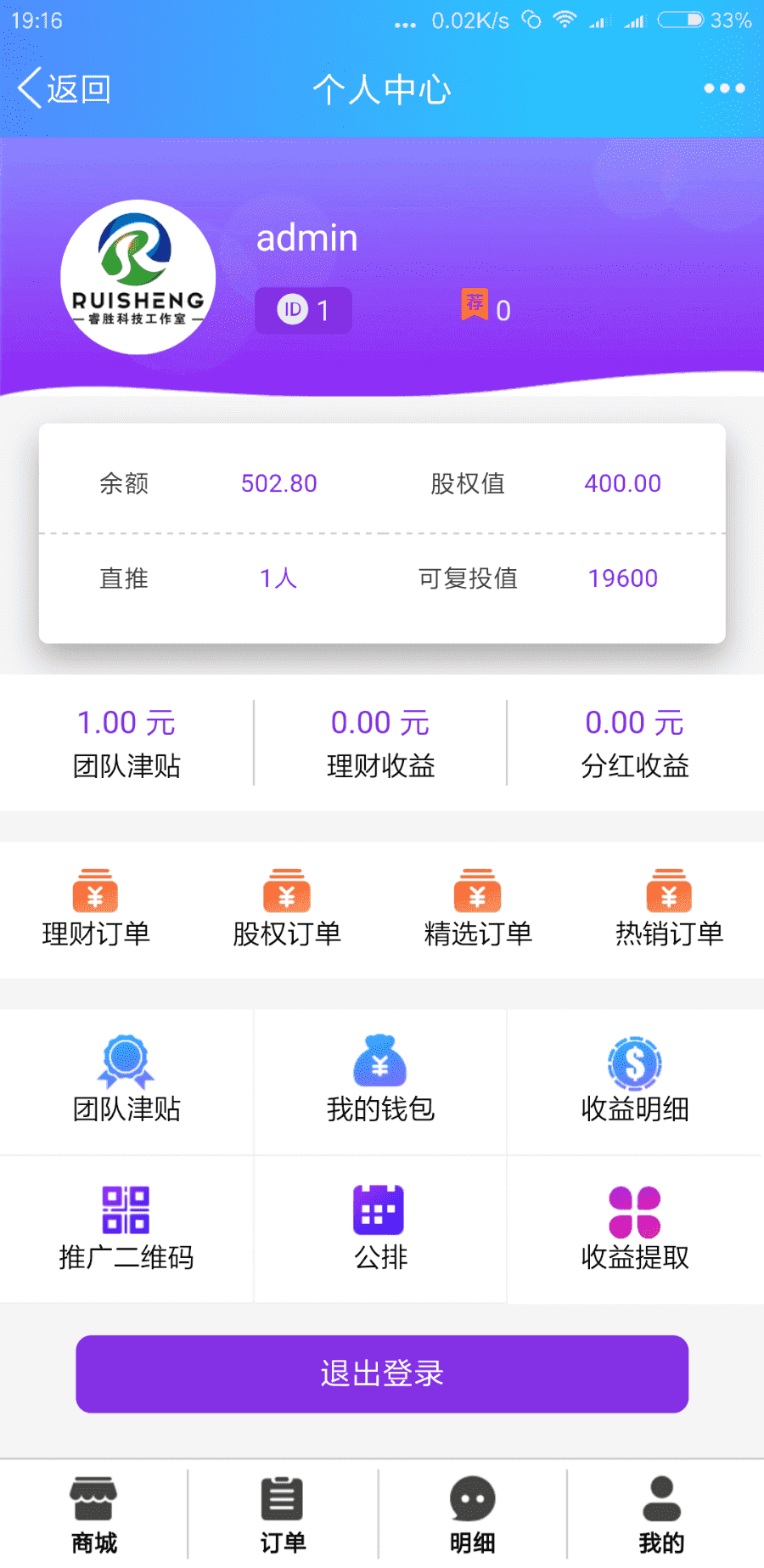Viewport: 764px width, 1568px height.
Task: Tap the 退出登录 logout button
Action: click(381, 1373)
